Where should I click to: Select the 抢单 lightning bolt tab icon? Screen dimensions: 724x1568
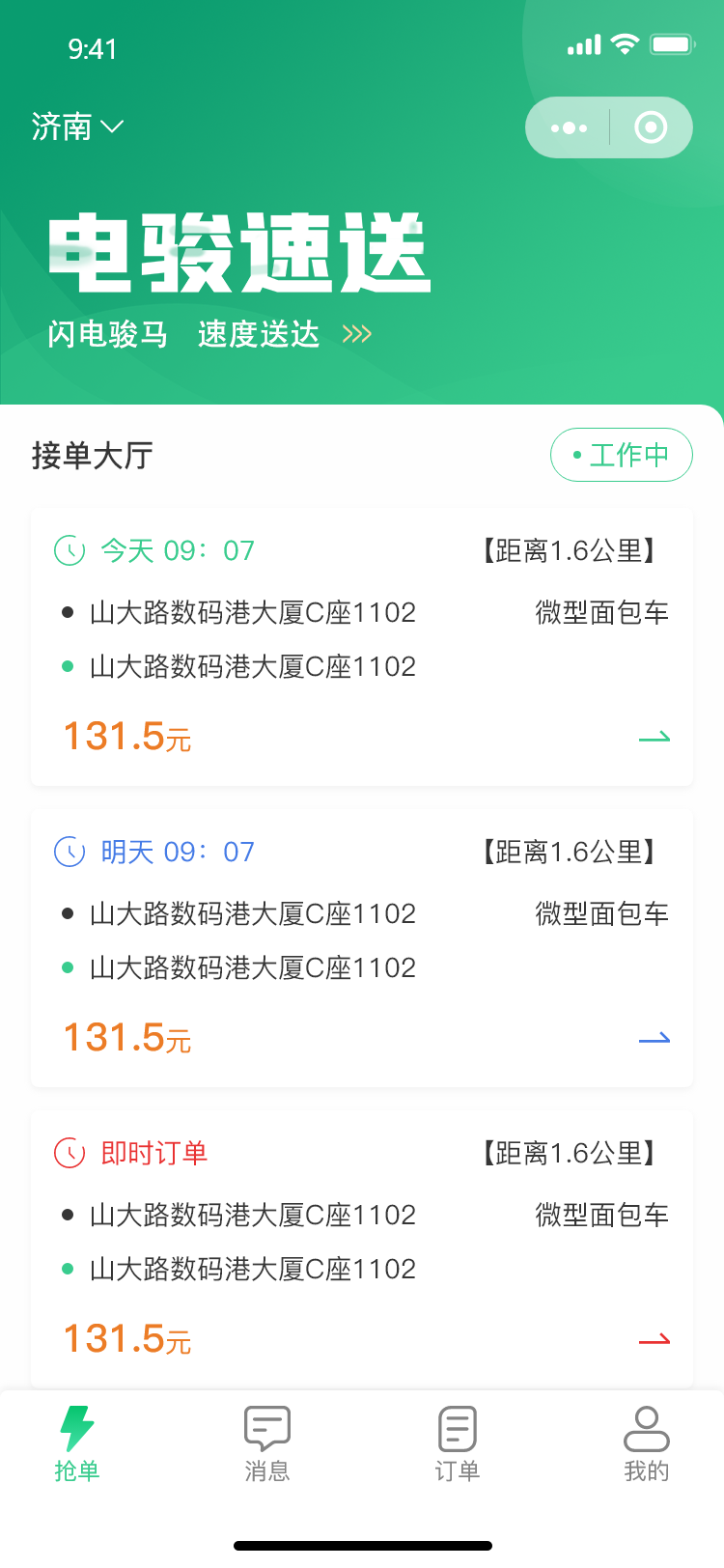click(x=77, y=1427)
